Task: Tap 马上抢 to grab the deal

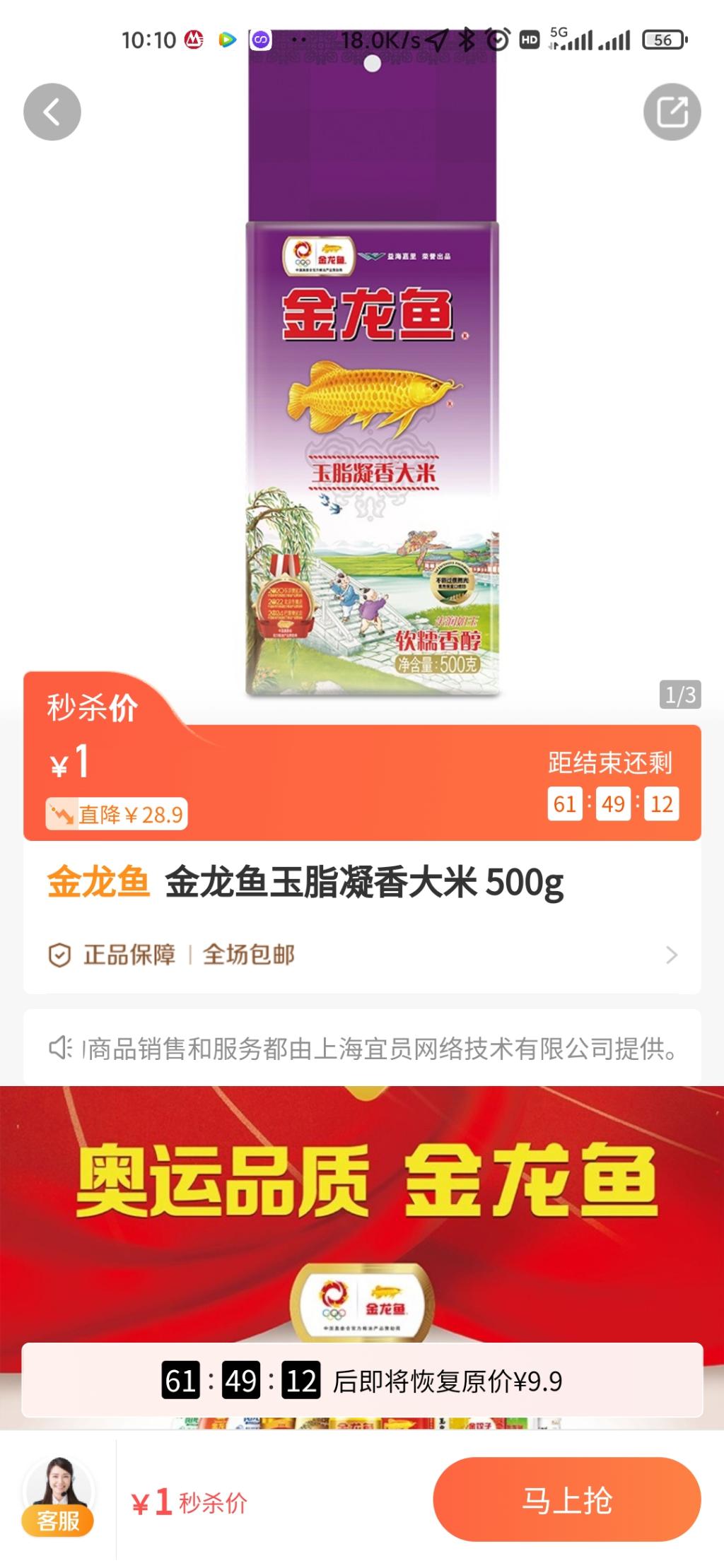Action: point(567,1499)
